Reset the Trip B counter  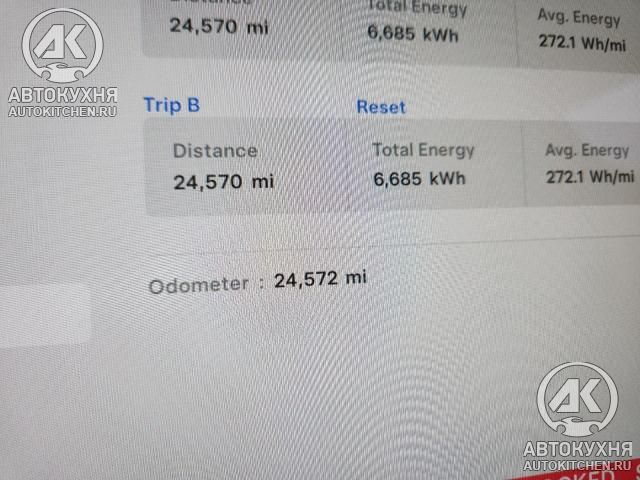381,107
